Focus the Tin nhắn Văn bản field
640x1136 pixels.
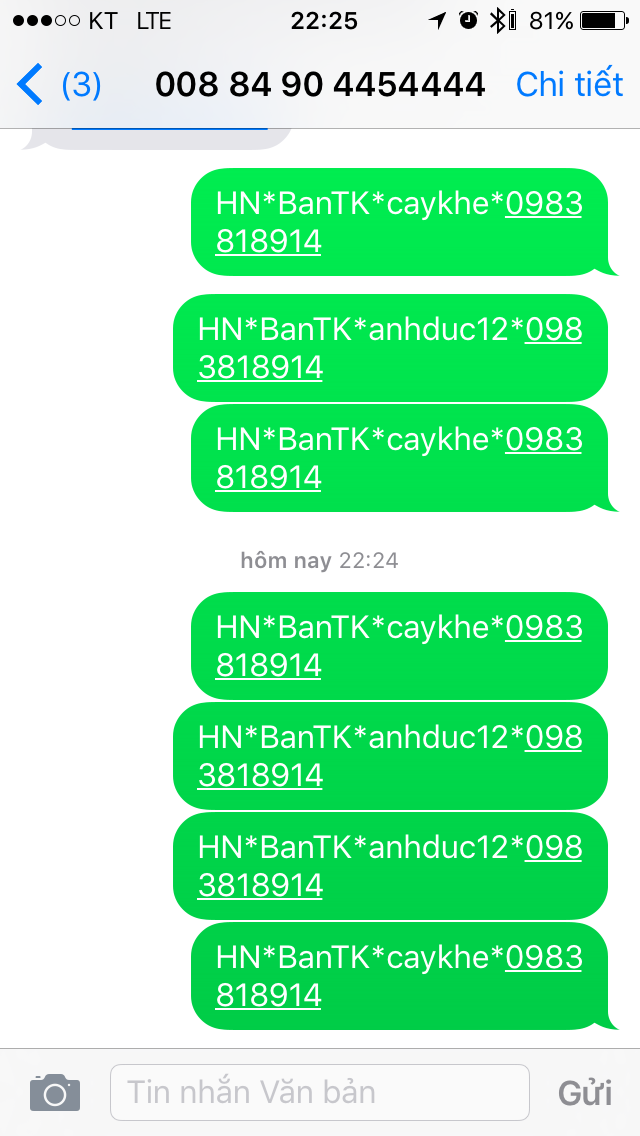[320, 1092]
